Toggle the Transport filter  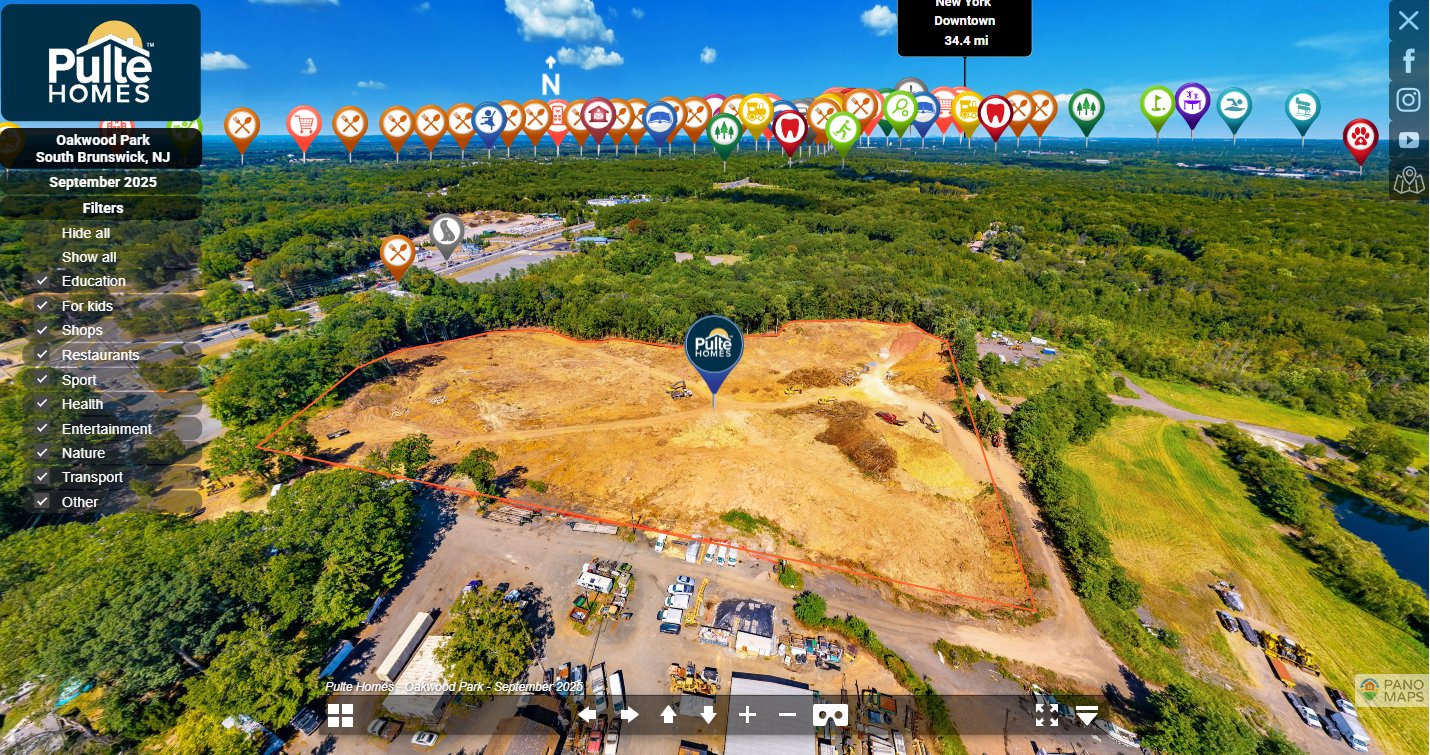[42, 477]
